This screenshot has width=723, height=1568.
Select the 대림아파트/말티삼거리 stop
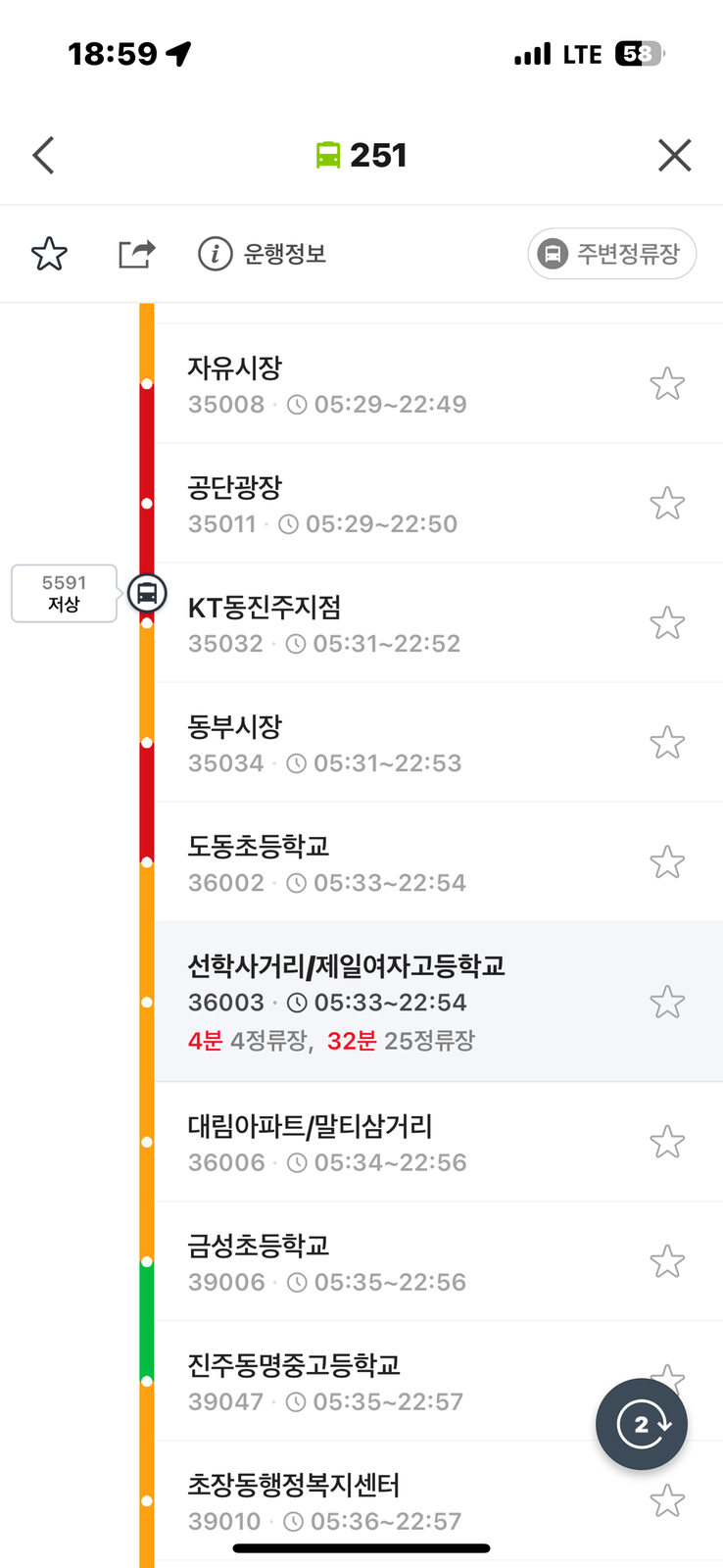coord(392,1143)
